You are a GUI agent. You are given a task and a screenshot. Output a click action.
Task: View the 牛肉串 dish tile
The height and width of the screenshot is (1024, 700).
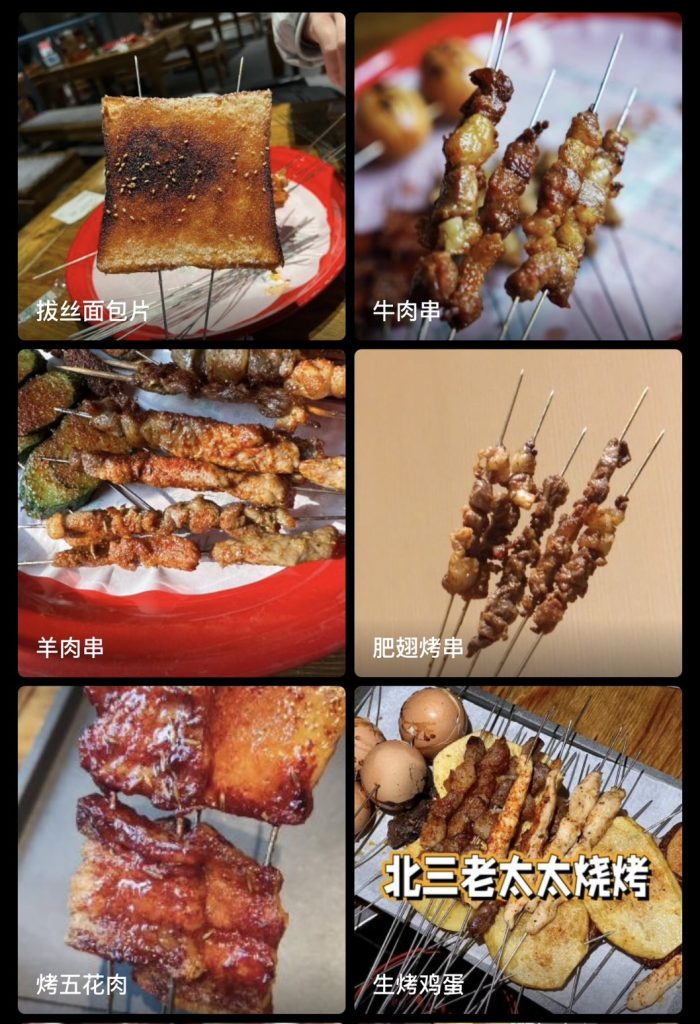point(518,176)
